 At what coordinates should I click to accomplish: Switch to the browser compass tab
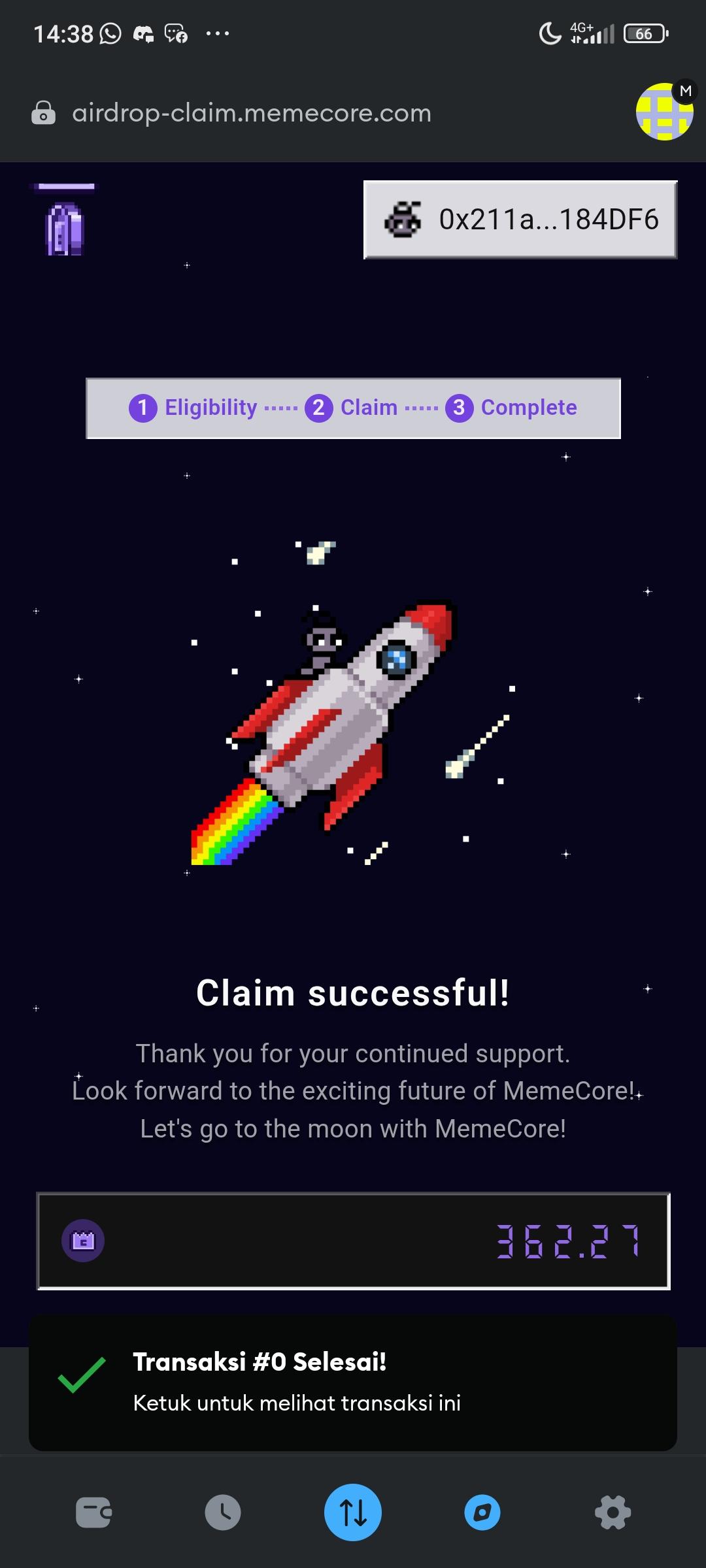tap(482, 1512)
